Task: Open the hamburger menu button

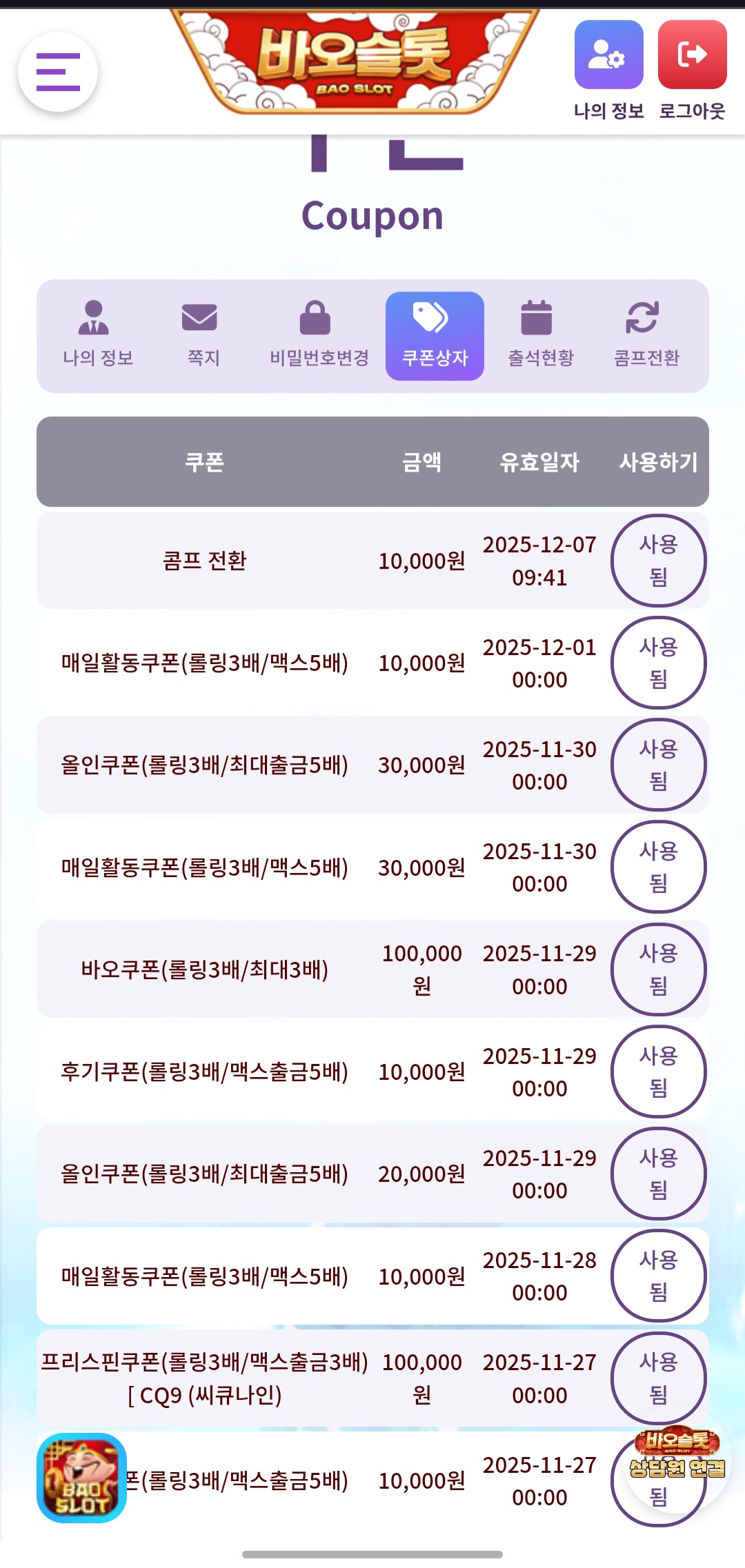Action: point(58,72)
